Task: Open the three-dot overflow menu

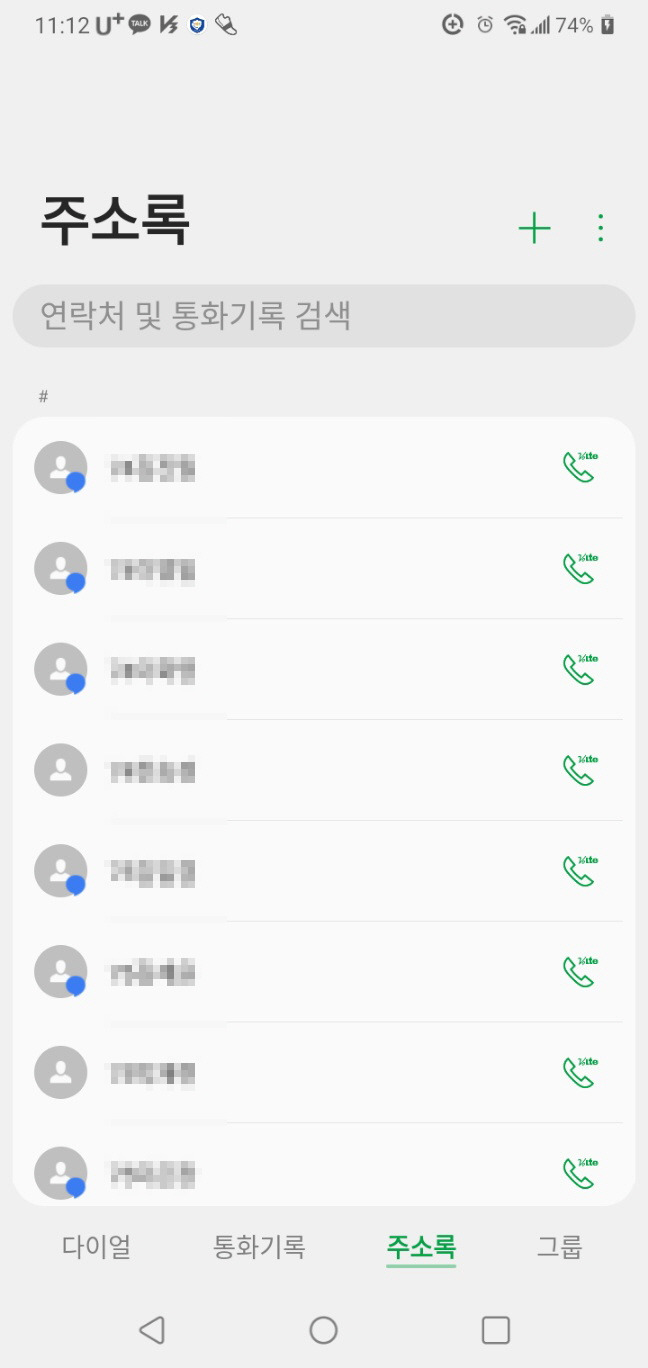Action: pos(600,228)
